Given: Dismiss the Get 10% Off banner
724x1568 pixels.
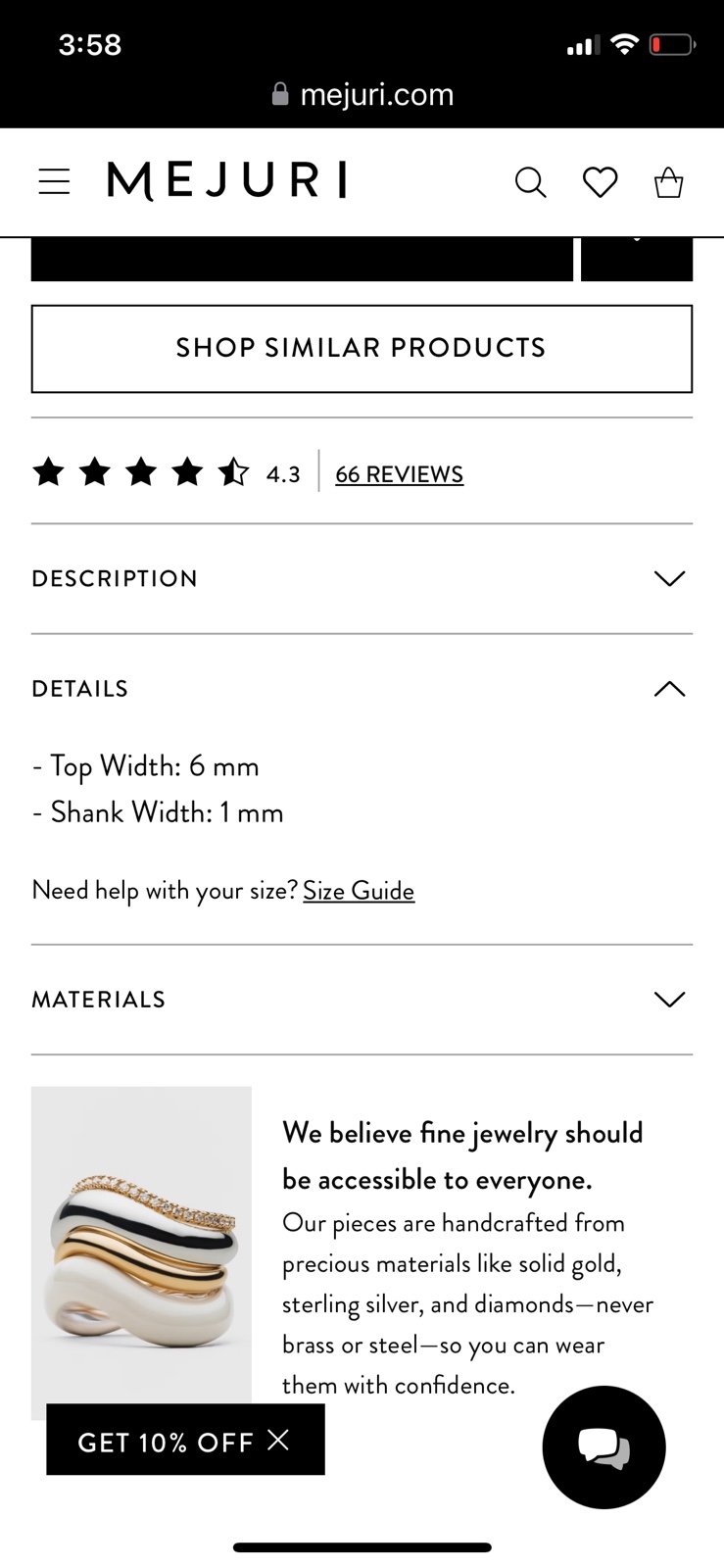Looking at the screenshot, I should click(x=279, y=1439).
